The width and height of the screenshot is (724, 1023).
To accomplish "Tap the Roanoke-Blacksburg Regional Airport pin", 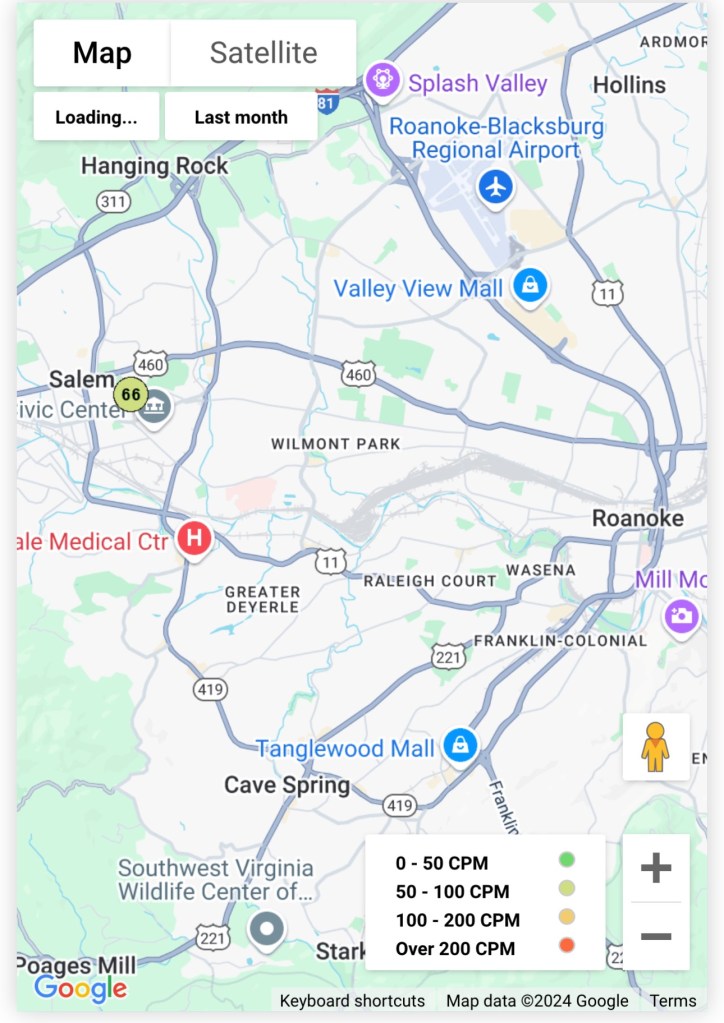I will (495, 186).
